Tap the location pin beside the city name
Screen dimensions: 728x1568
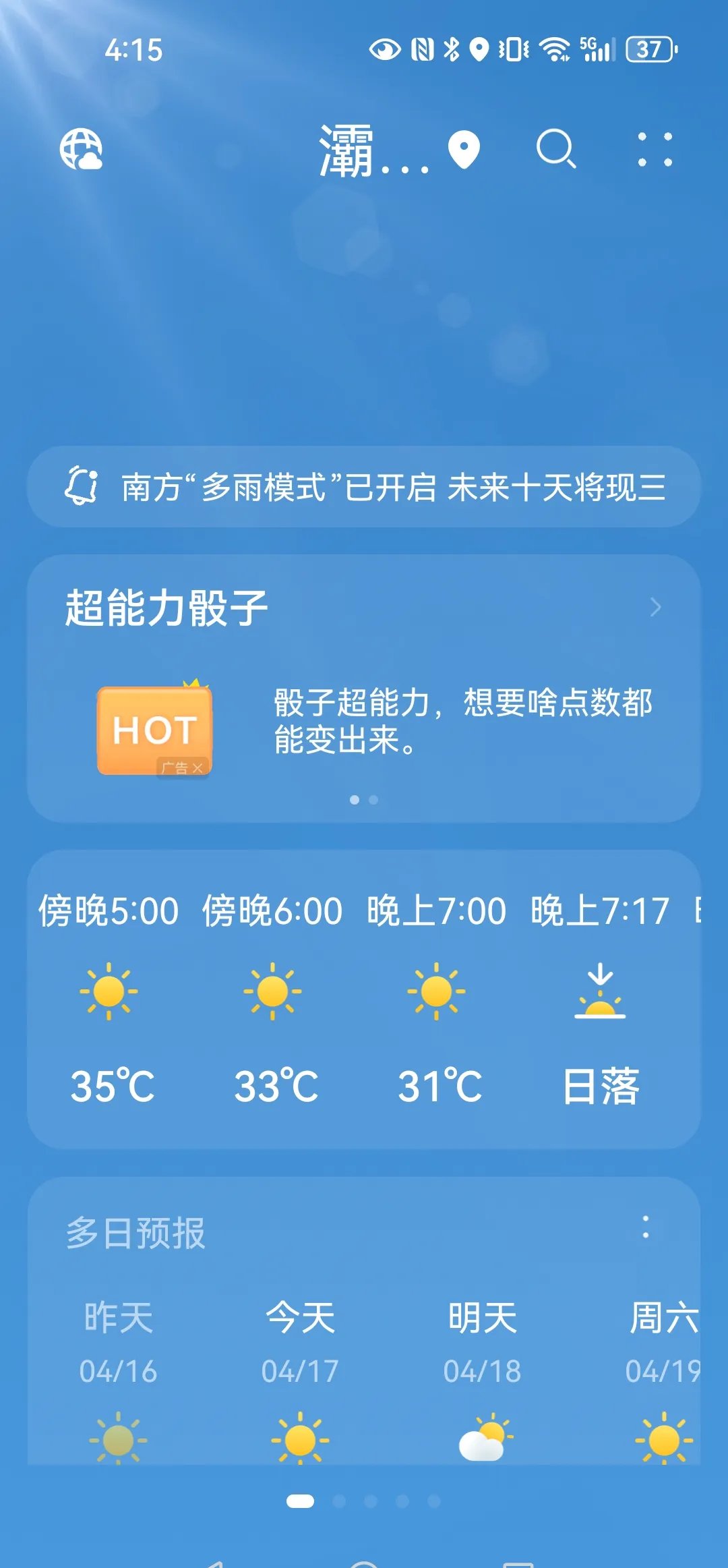click(464, 150)
